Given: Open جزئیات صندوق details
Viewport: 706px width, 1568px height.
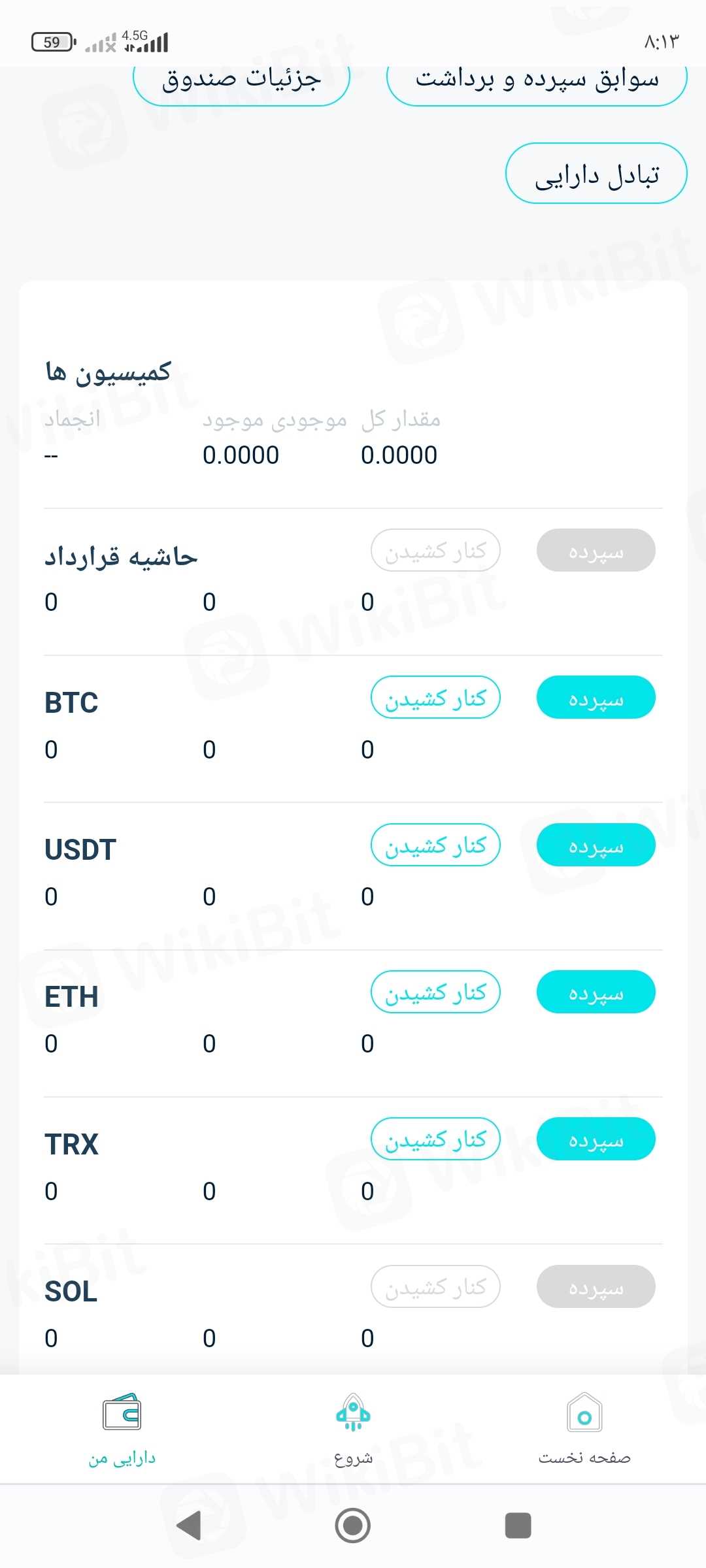Looking at the screenshot, I should [241, 82].
